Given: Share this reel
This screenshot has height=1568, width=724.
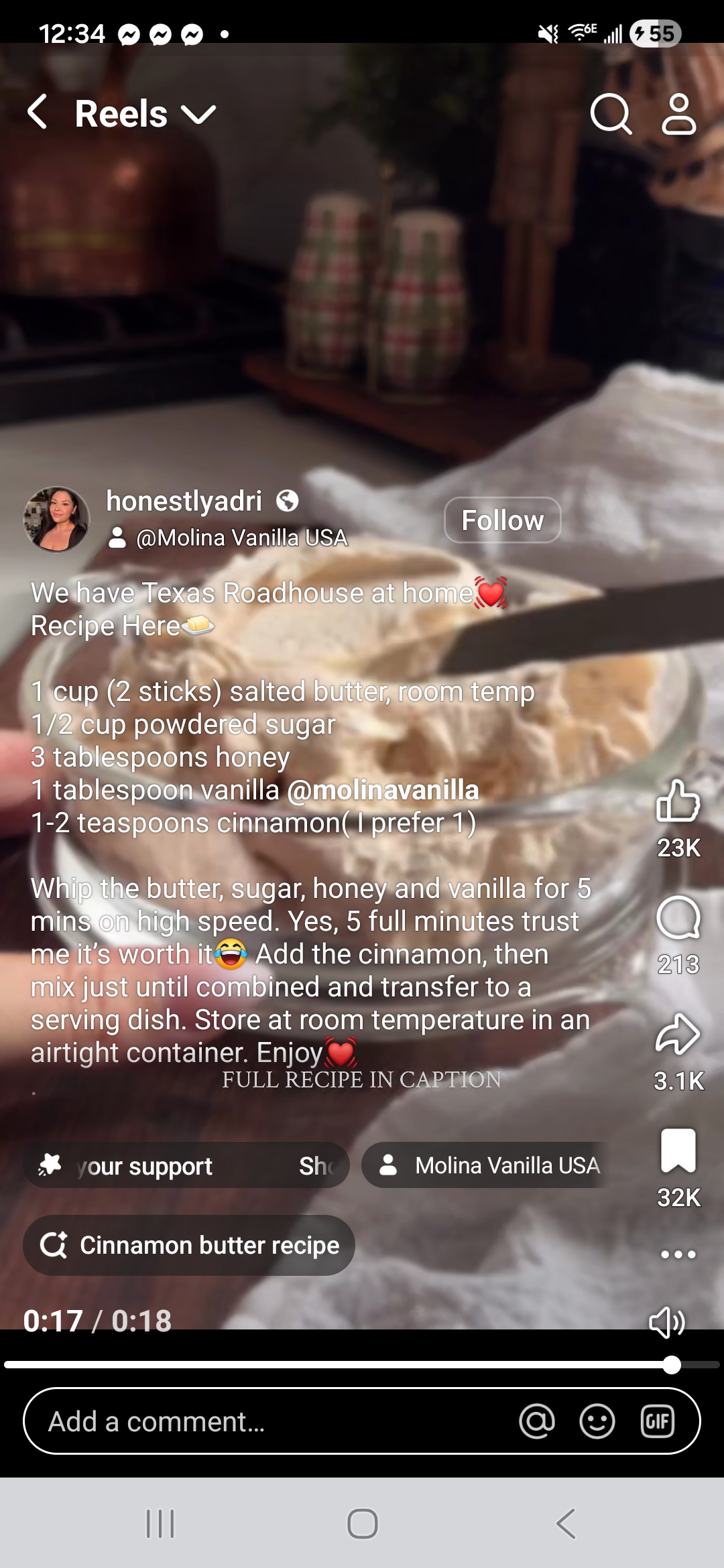Looking at the screenshot, I should 678,1034.
